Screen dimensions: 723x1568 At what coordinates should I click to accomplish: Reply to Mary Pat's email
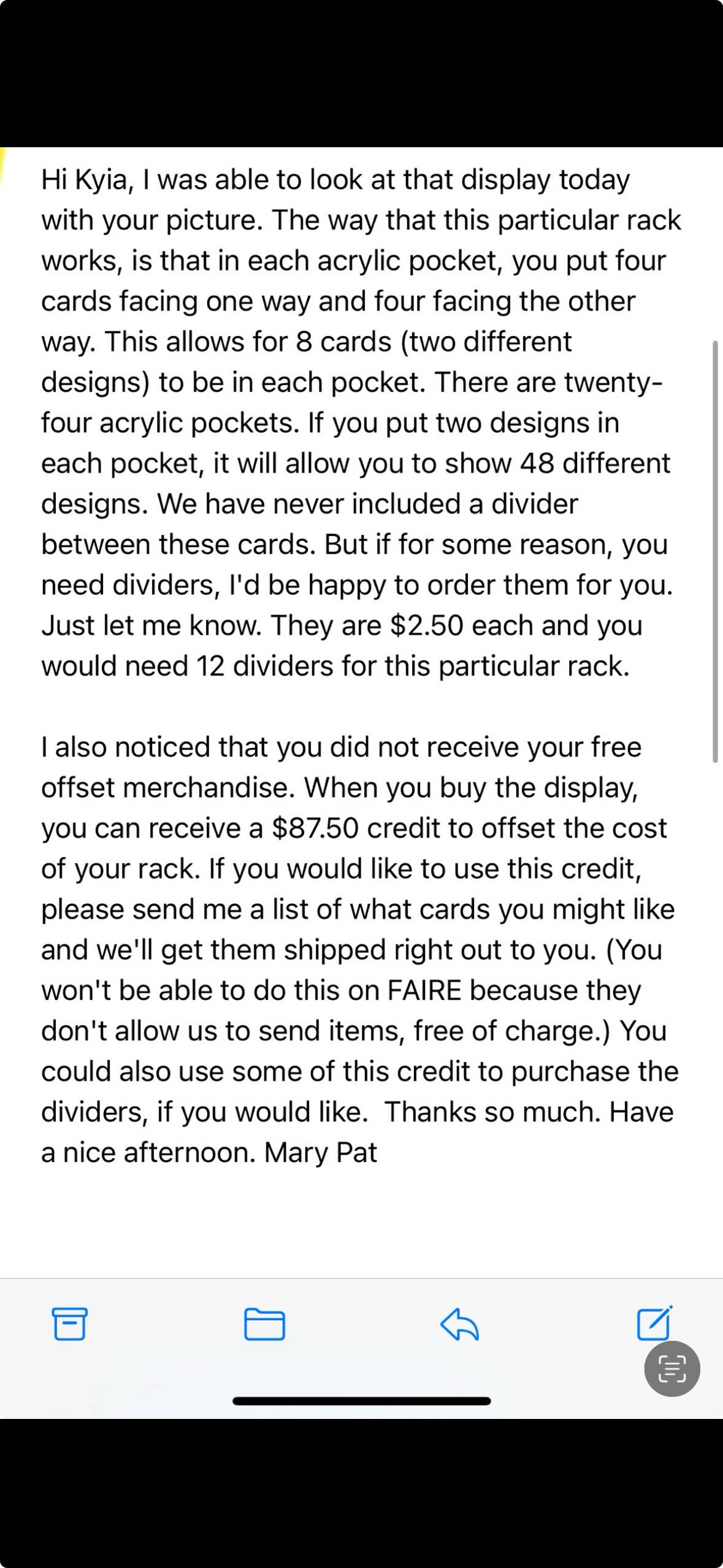tap(459, 1323)
